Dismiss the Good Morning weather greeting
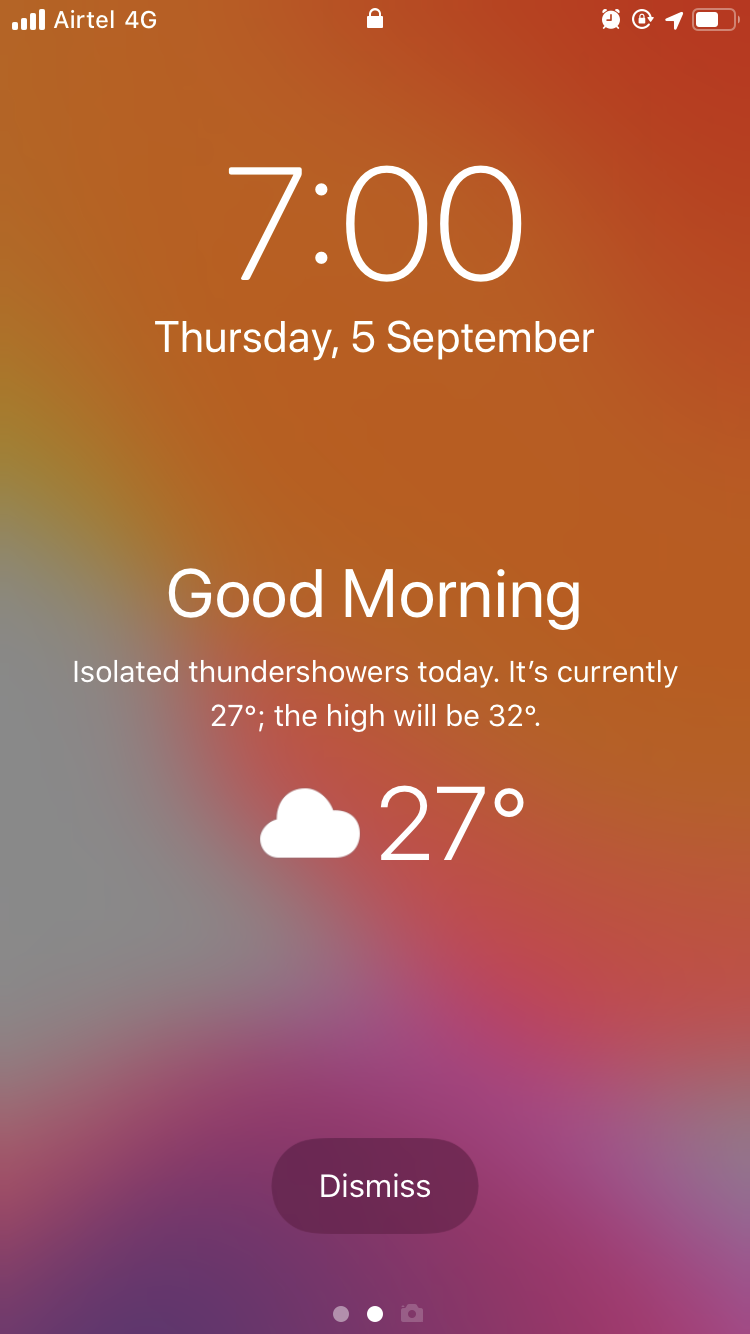Viewport: 750px width, 1334px height. point(375,1186)
